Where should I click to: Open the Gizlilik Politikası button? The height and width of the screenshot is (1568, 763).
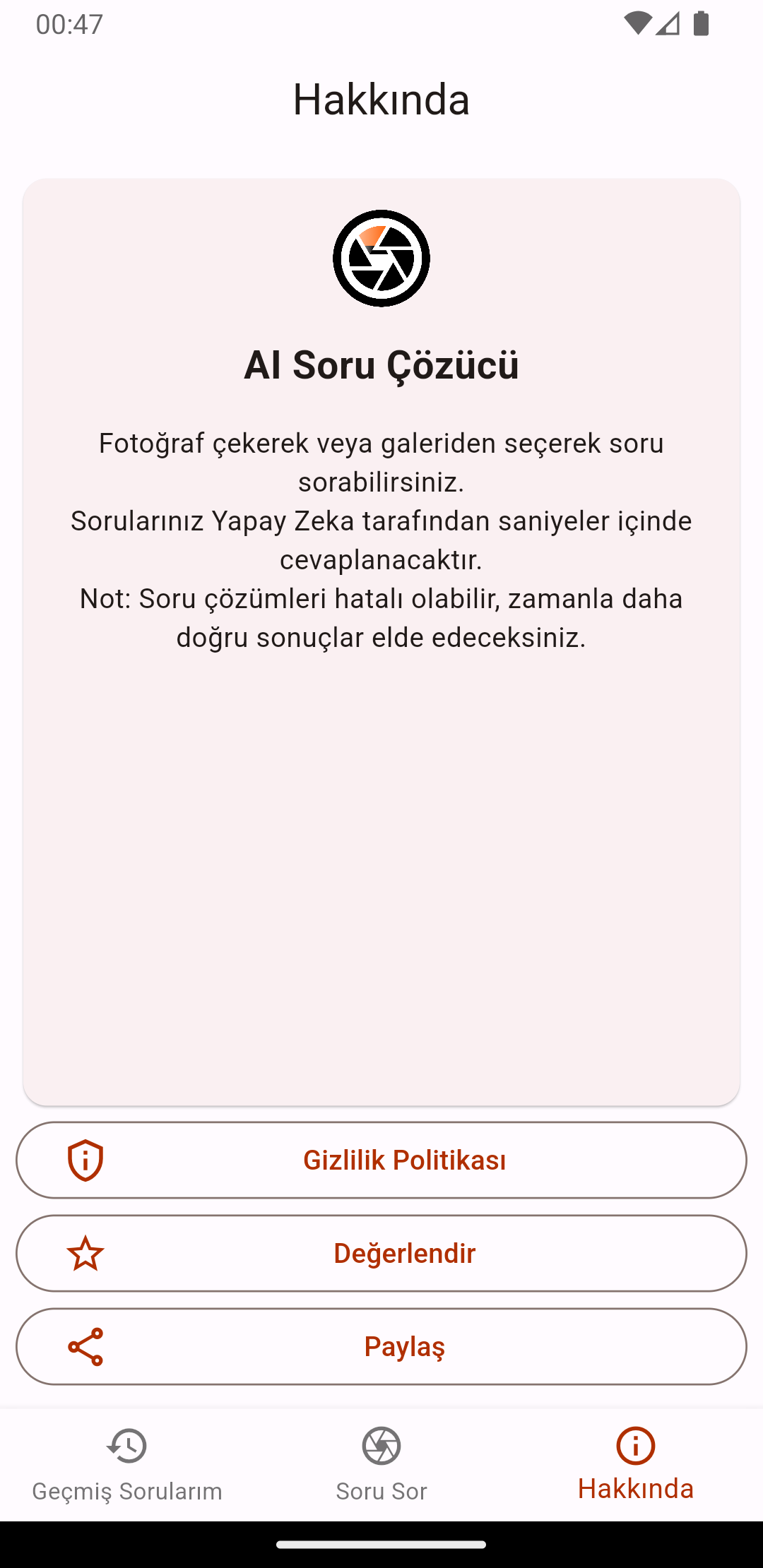pyautogui.click(x=381, y=1160)
